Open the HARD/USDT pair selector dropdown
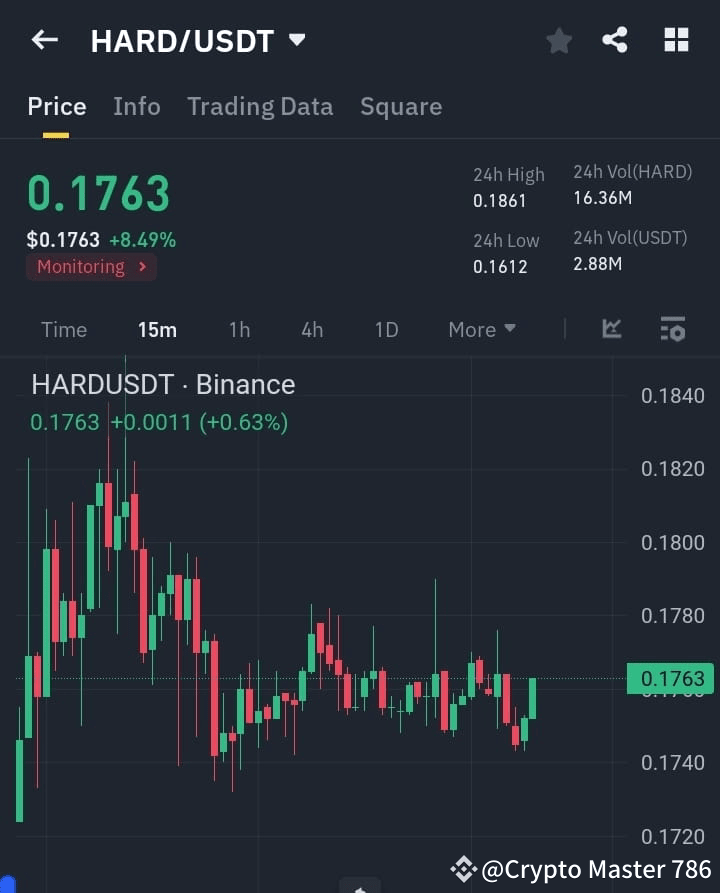The image size is (720, 893). (x=296, y=40)
